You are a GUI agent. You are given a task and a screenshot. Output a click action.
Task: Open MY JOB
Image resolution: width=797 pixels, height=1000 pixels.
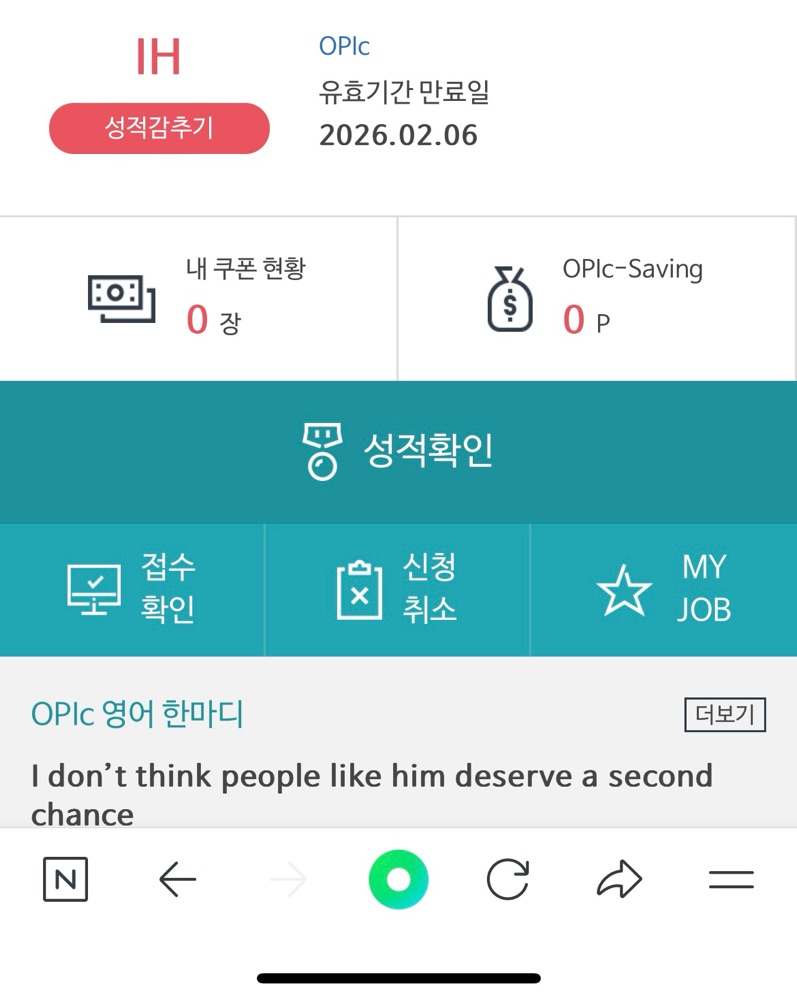tap(664, 590)
